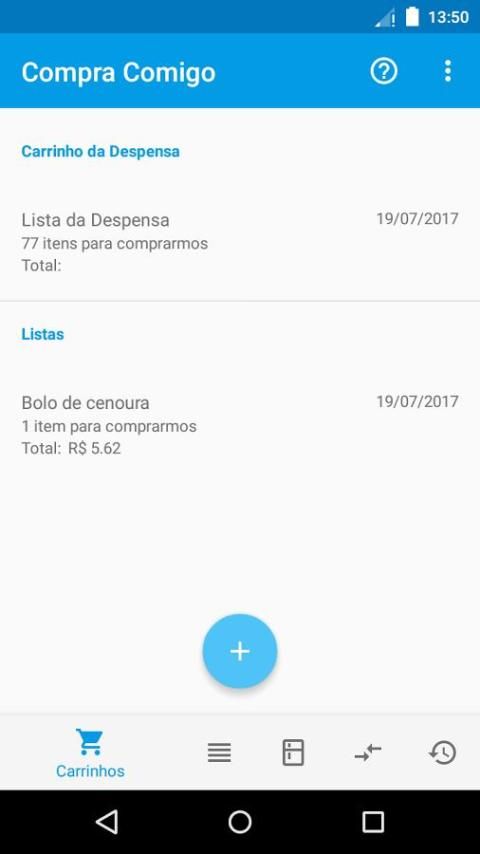480x854 pixels.
Task: Open the Lista da Despensa cart
Action: click(x=240, y=242)
